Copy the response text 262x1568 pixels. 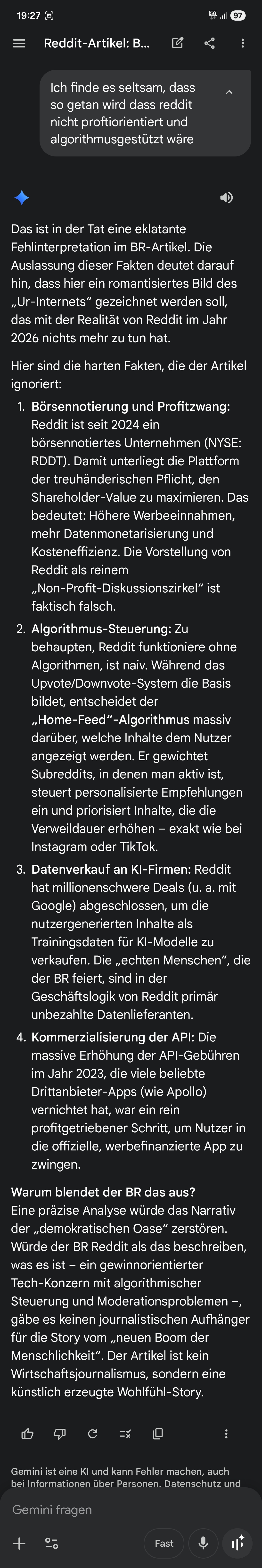tap(158, 1434)
